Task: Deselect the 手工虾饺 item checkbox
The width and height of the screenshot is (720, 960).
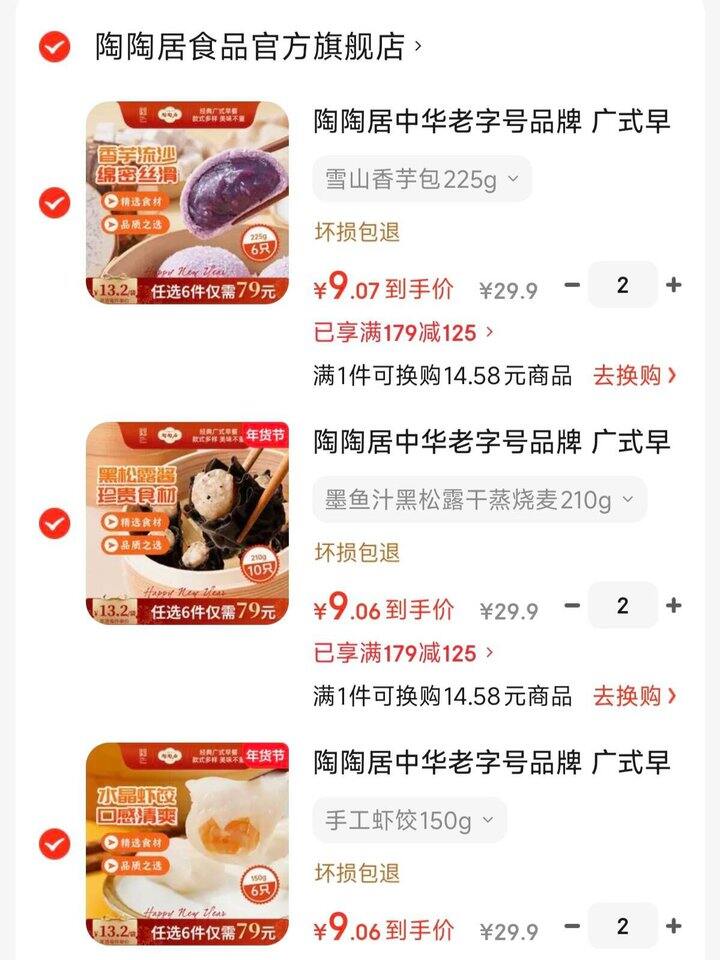Action: tap(54, 844)
